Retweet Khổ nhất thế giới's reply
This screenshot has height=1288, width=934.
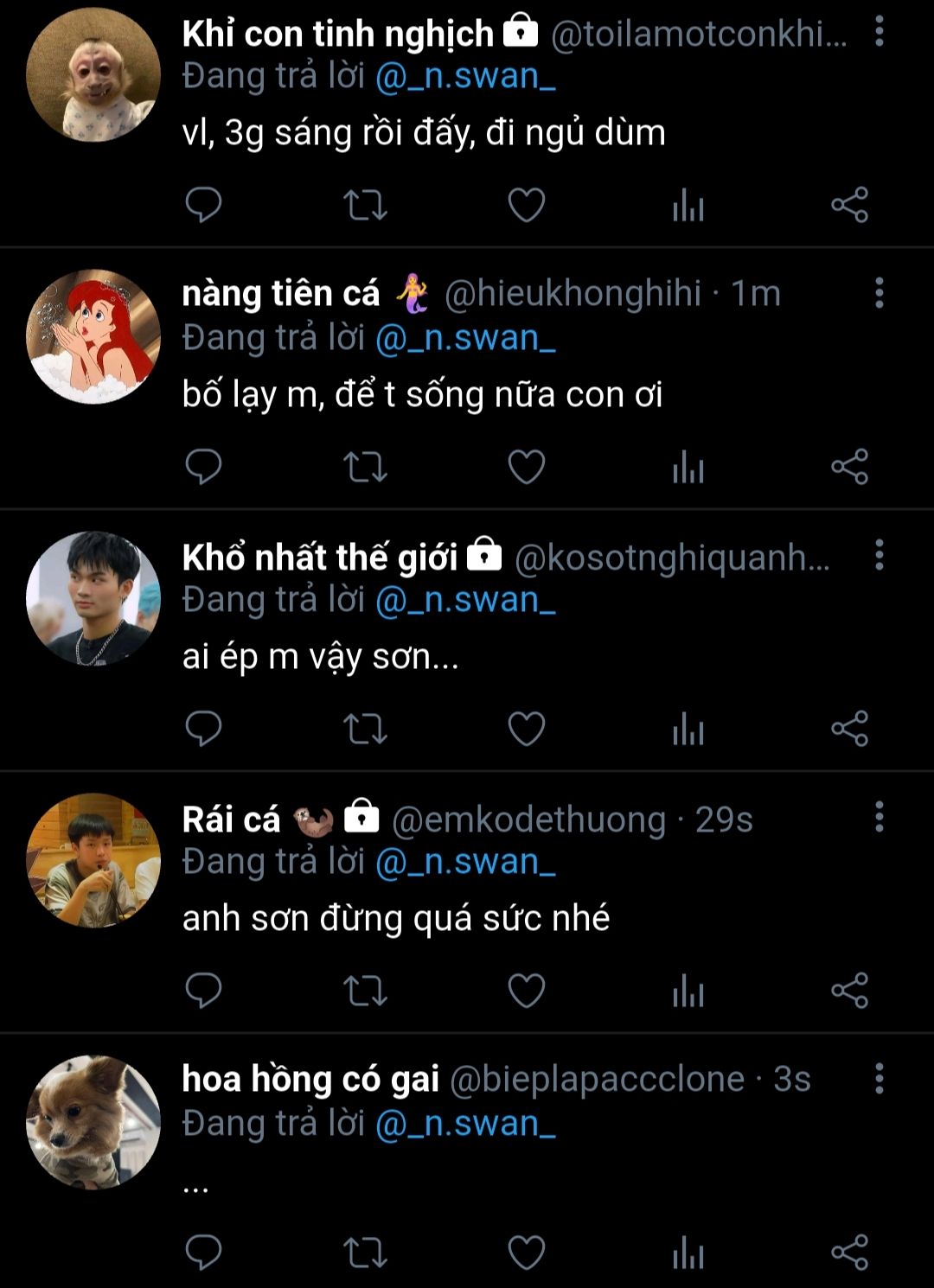tap(365, 729)
